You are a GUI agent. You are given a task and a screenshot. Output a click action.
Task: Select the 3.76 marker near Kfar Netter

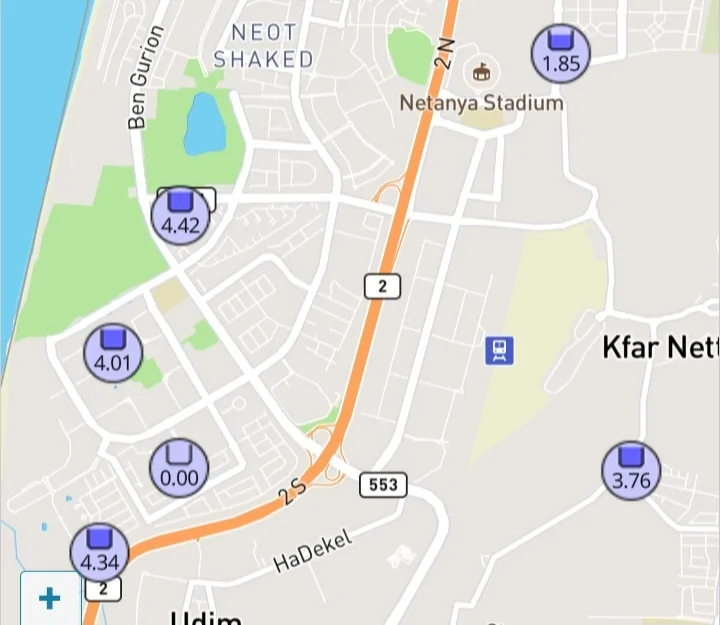coord(631,470)
